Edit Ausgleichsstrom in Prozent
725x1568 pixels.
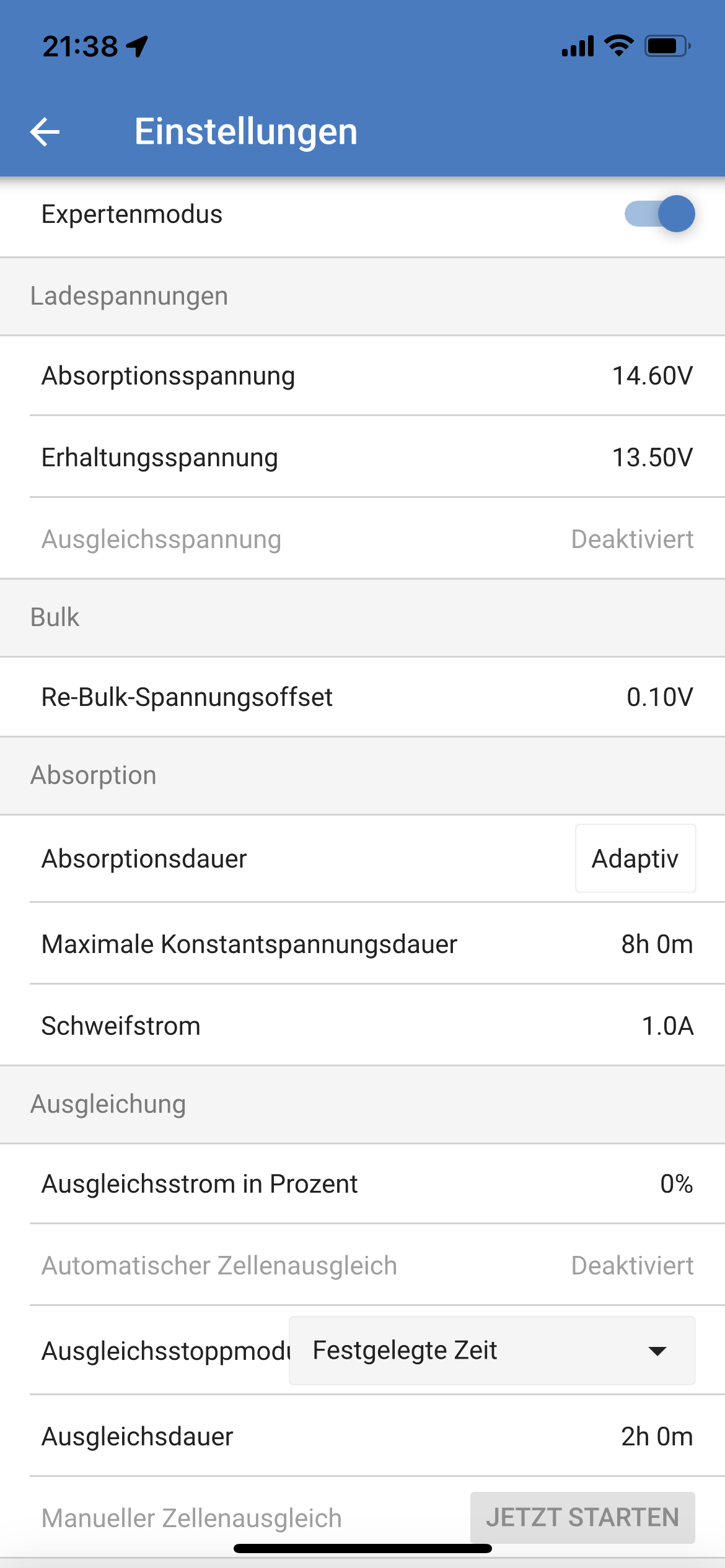point(362,1183)
